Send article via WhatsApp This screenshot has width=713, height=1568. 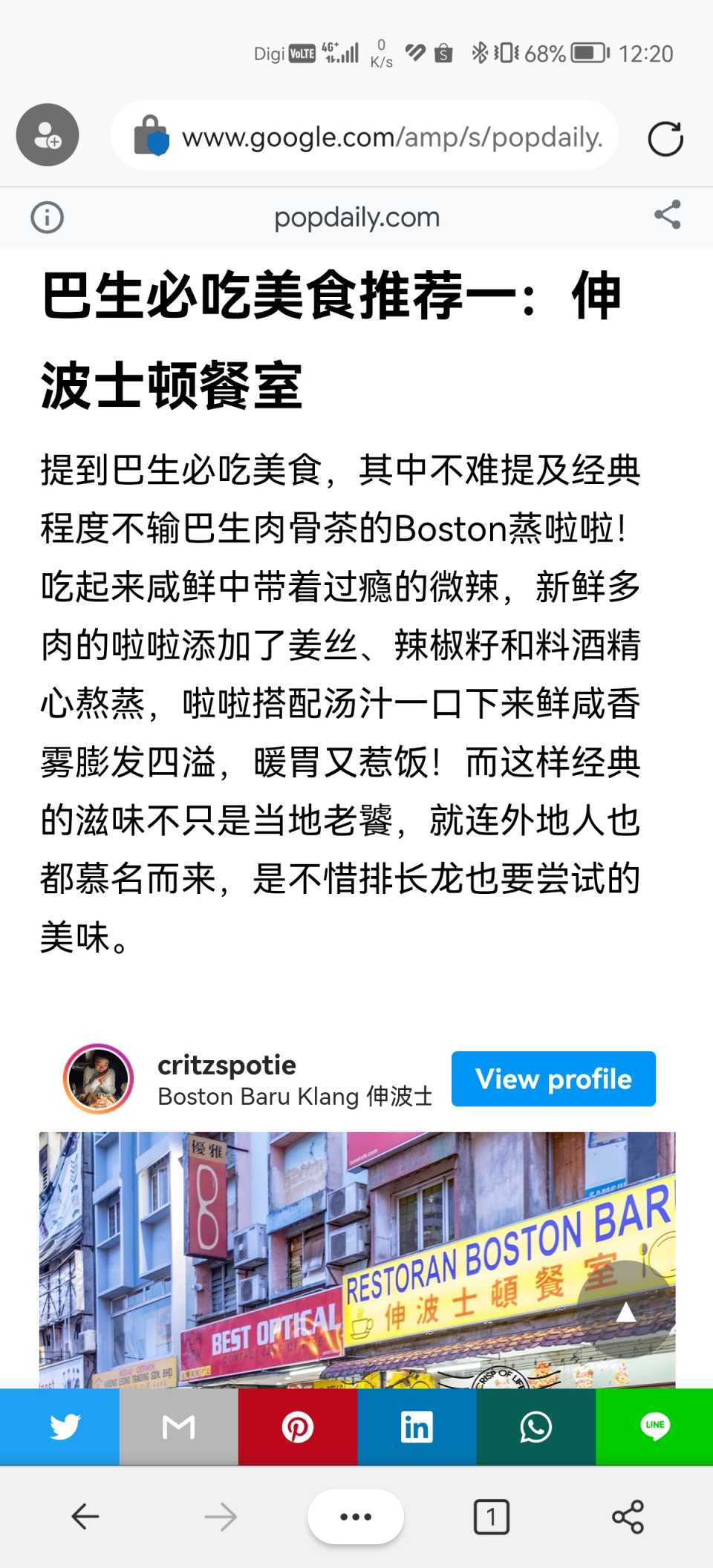tap(535, 1426)
